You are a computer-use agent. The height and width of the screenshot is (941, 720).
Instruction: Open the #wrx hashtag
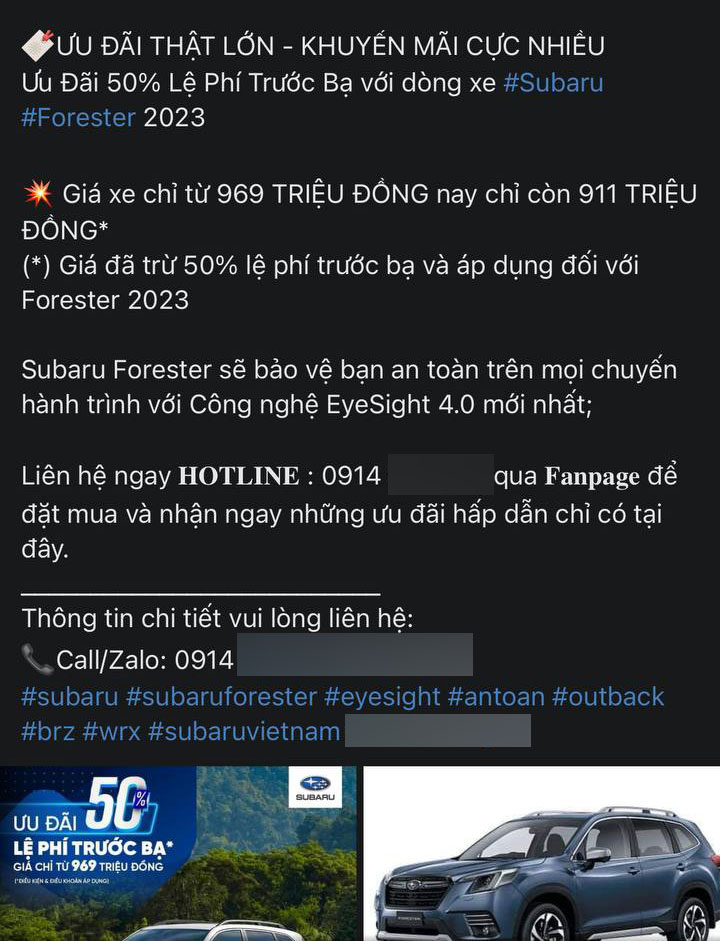(x=110, y=731)
